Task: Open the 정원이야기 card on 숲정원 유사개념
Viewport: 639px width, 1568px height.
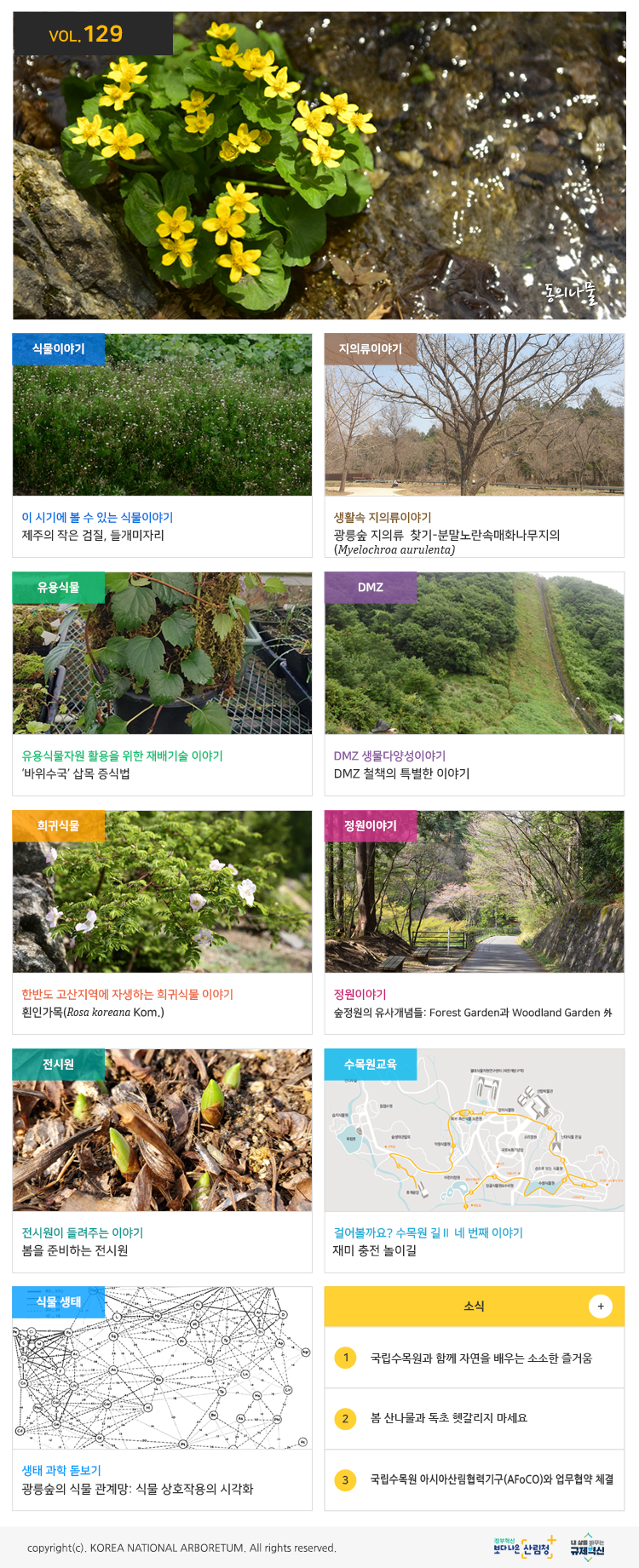Action: 474,922
